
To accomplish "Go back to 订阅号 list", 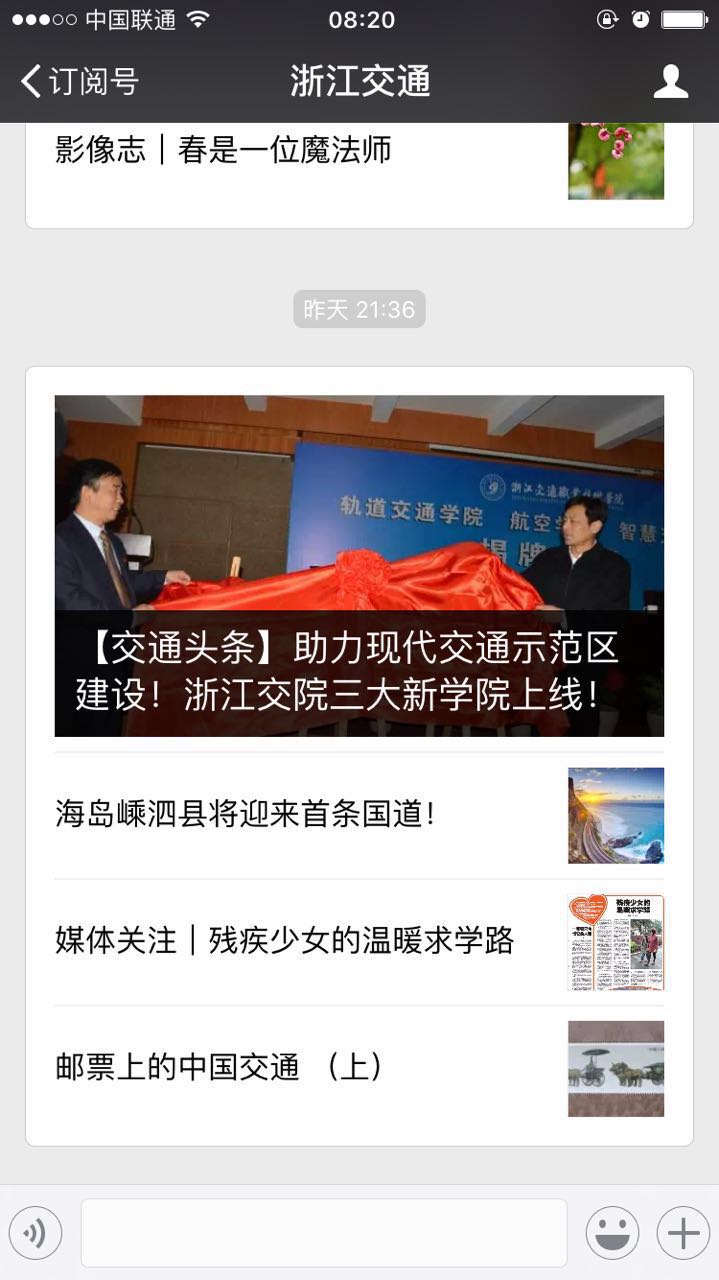I will point(80,81).
